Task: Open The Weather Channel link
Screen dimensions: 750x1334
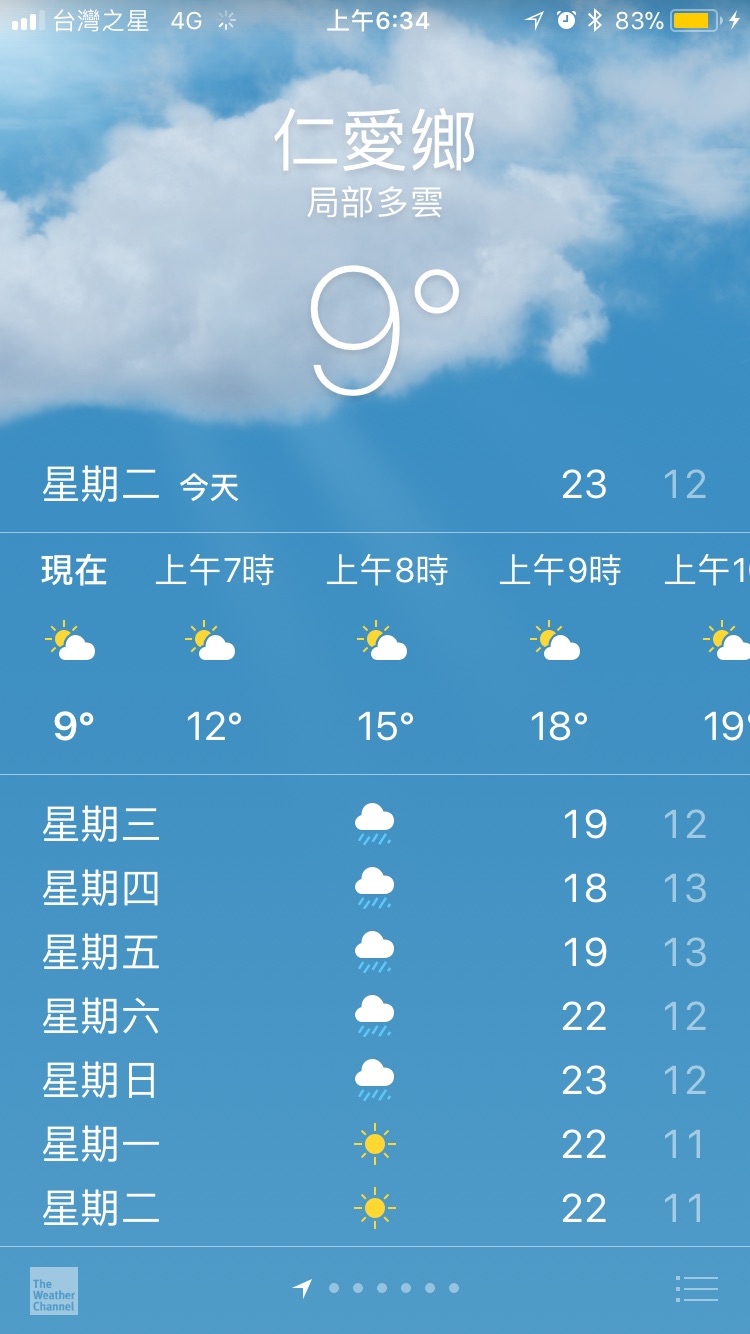Action: click(54, 1290)
